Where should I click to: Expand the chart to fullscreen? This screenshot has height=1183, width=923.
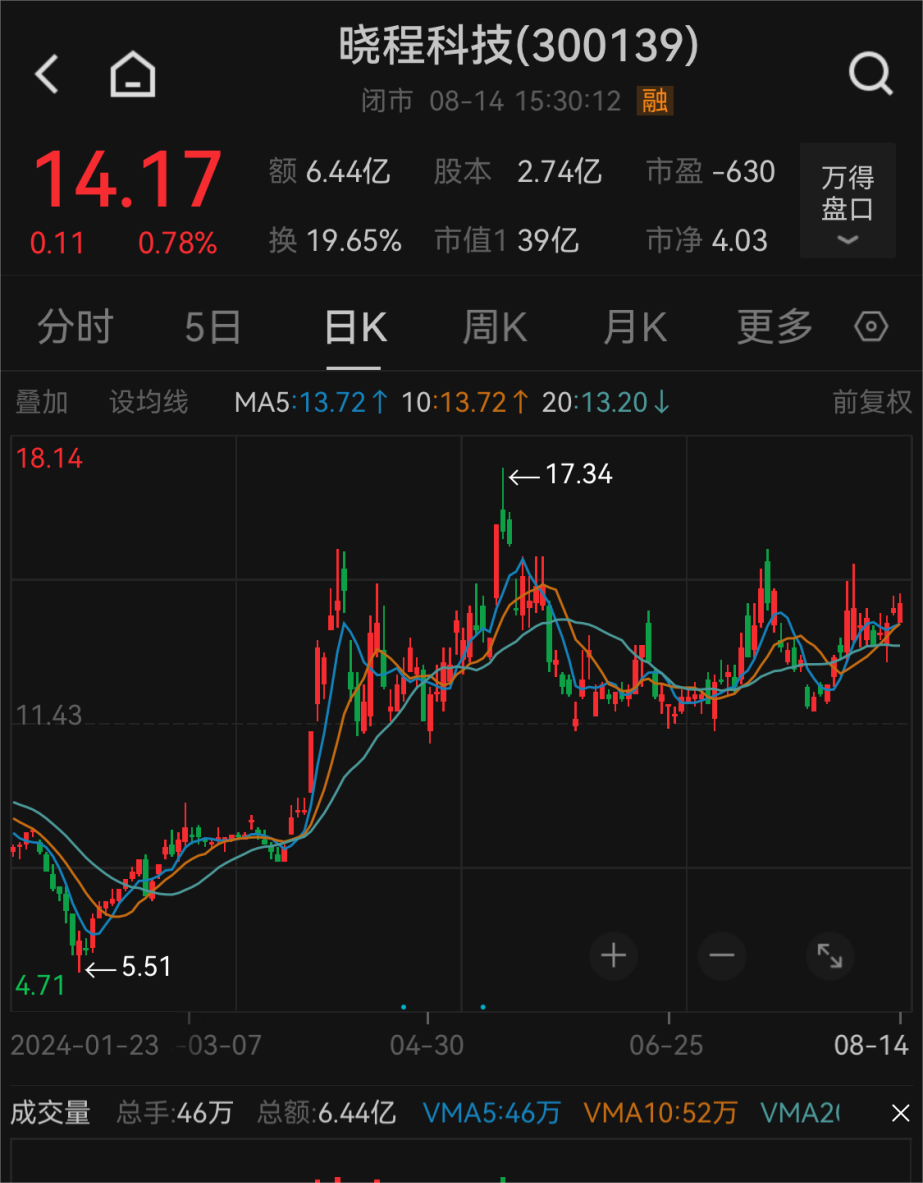point(830,956)
